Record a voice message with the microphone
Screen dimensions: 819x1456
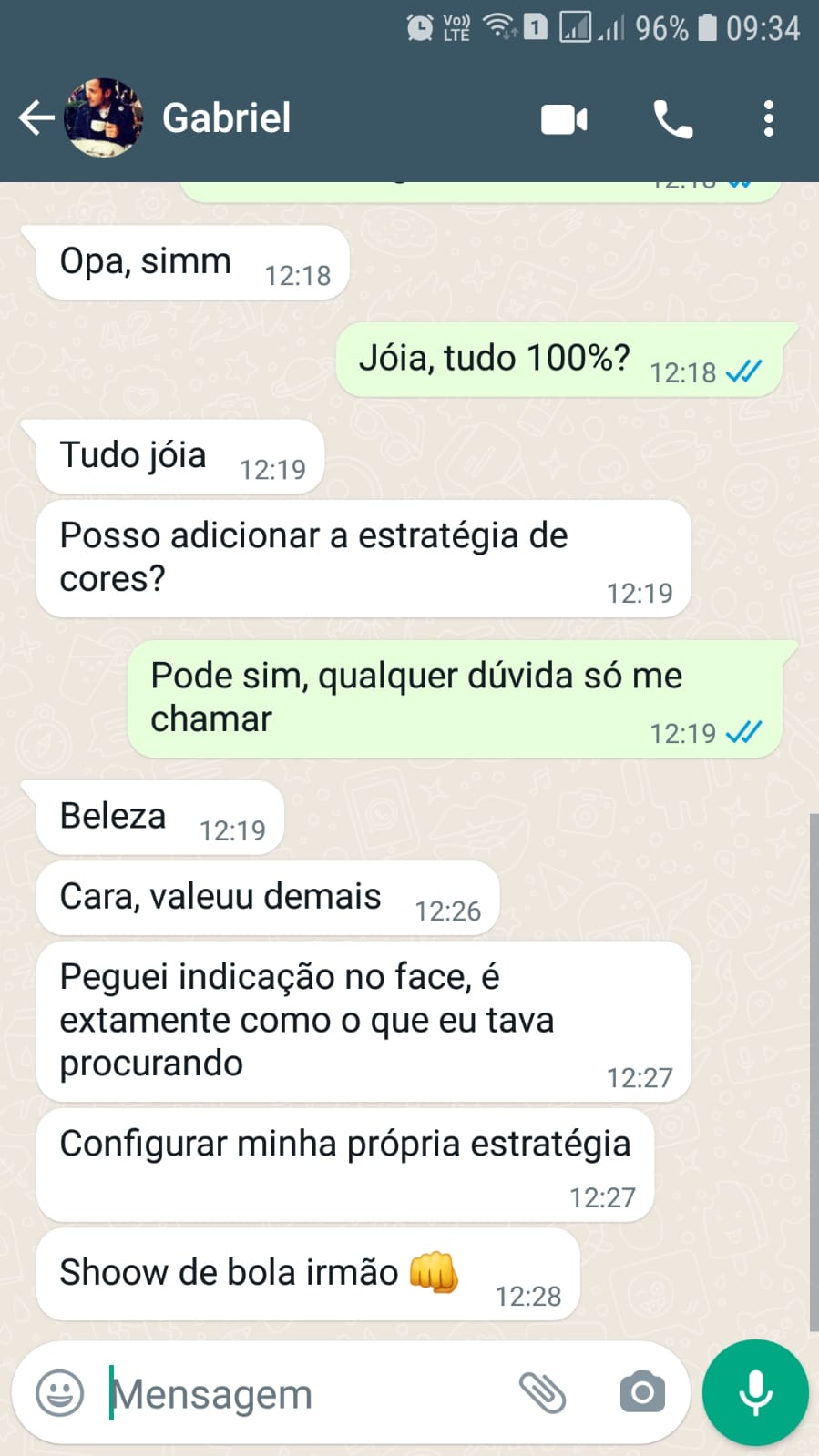(754, 1391)
